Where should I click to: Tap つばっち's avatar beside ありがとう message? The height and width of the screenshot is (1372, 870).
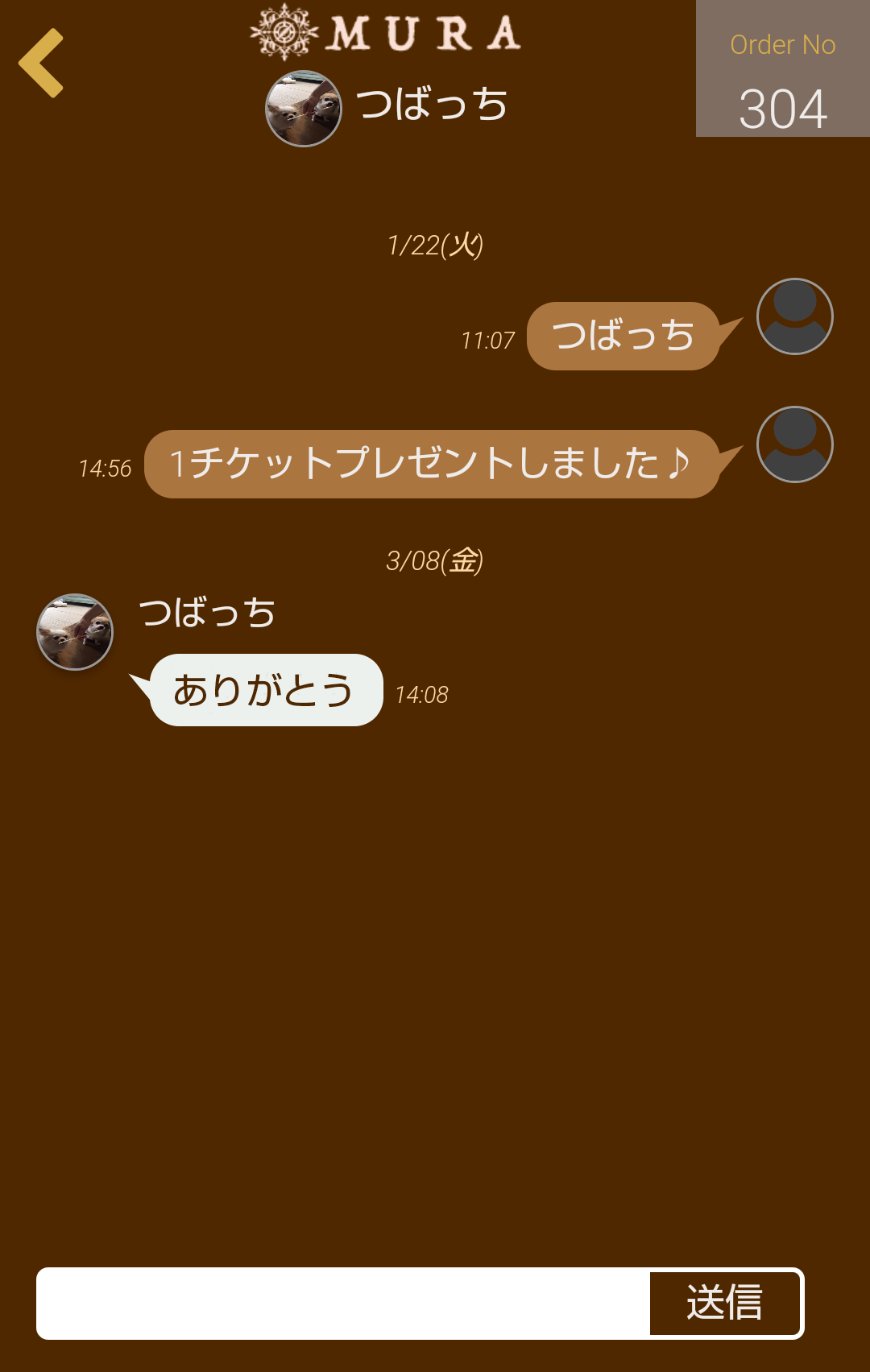tap(75, 632)
